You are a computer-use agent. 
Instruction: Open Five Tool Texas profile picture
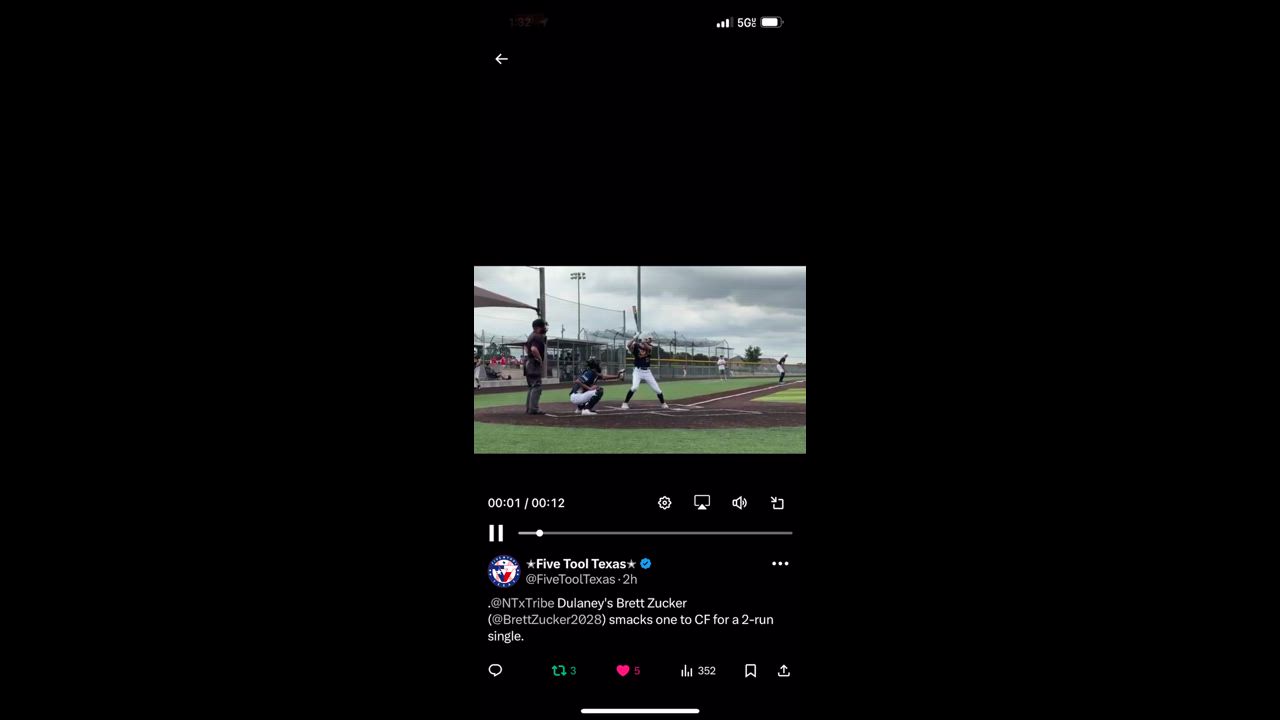504,571
